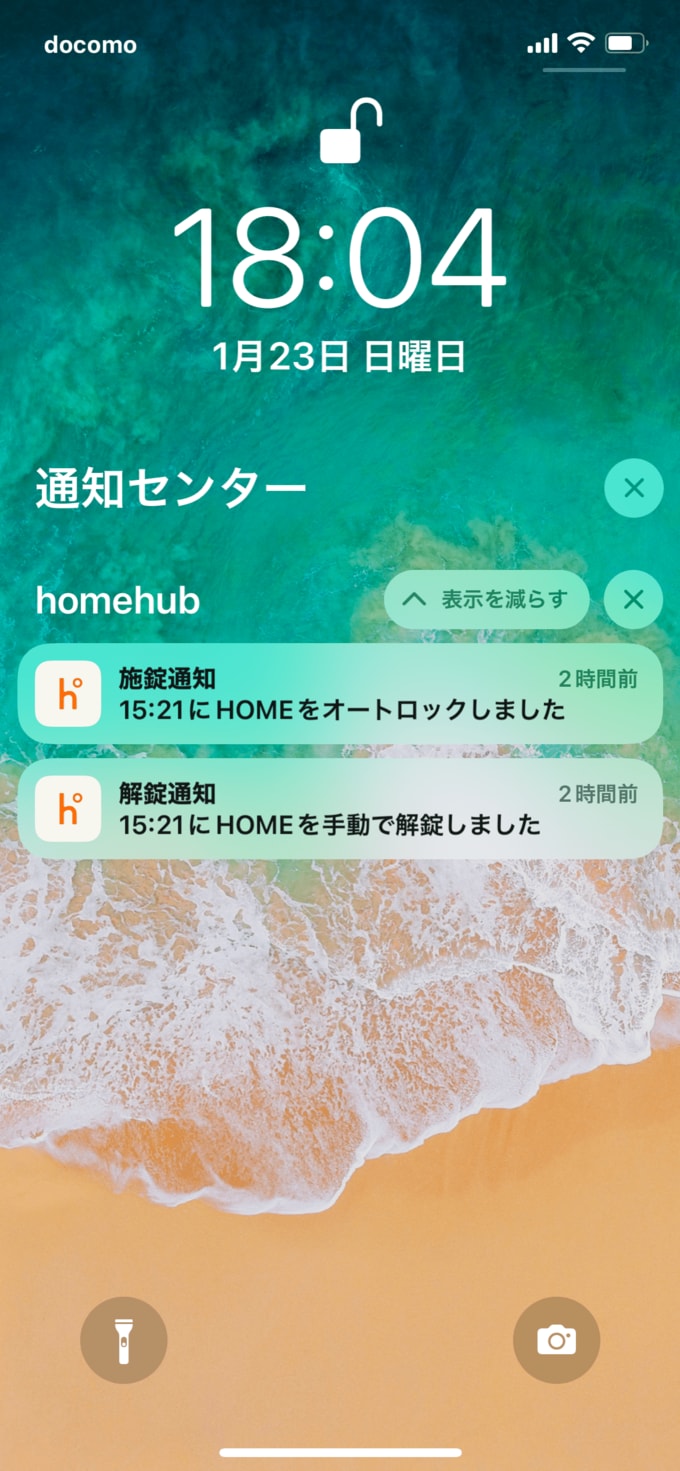Open the 解錠通知 manual unlock notification
This screenshot has width=680, height=1471.
pyautogui.click(x=340, y=808)
